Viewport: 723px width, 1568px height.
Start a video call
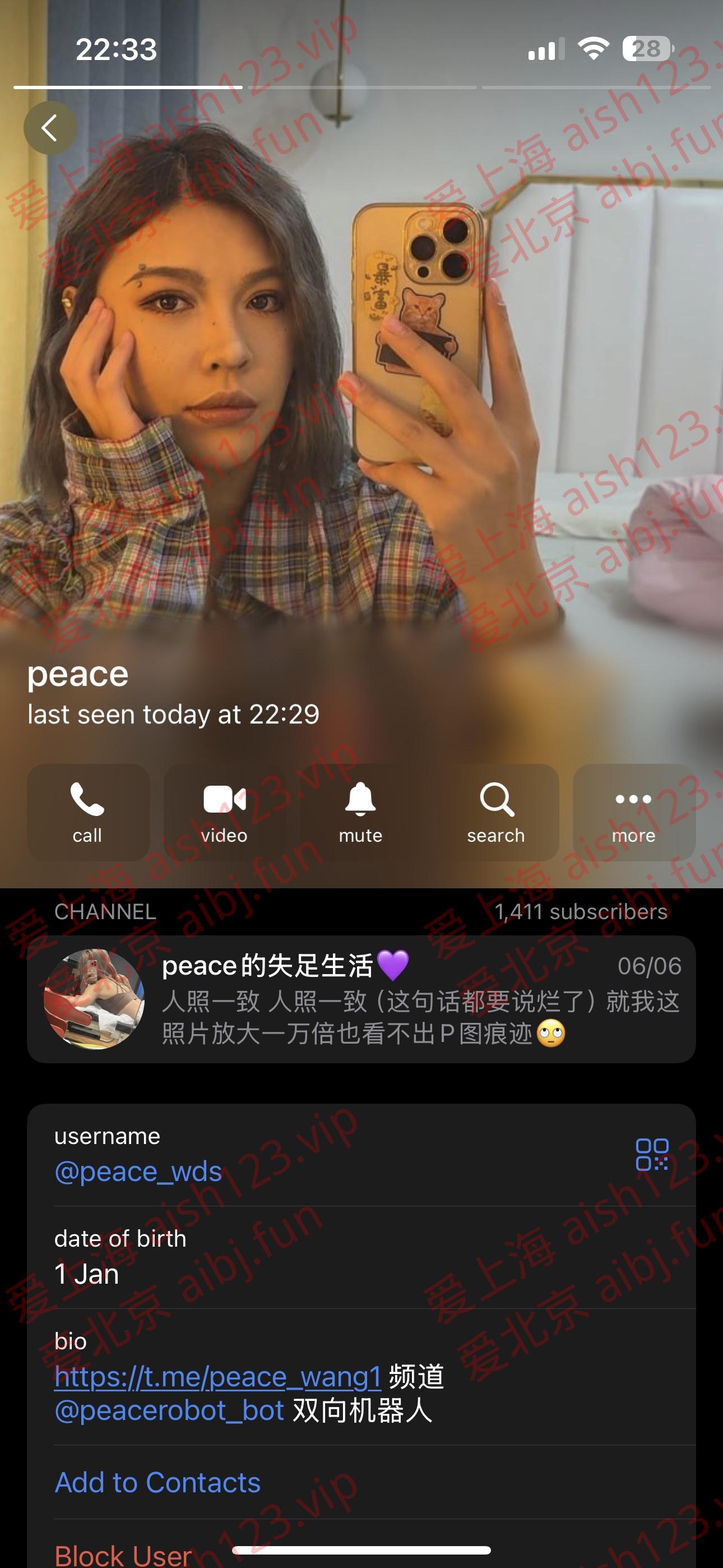tap(225, 812)
